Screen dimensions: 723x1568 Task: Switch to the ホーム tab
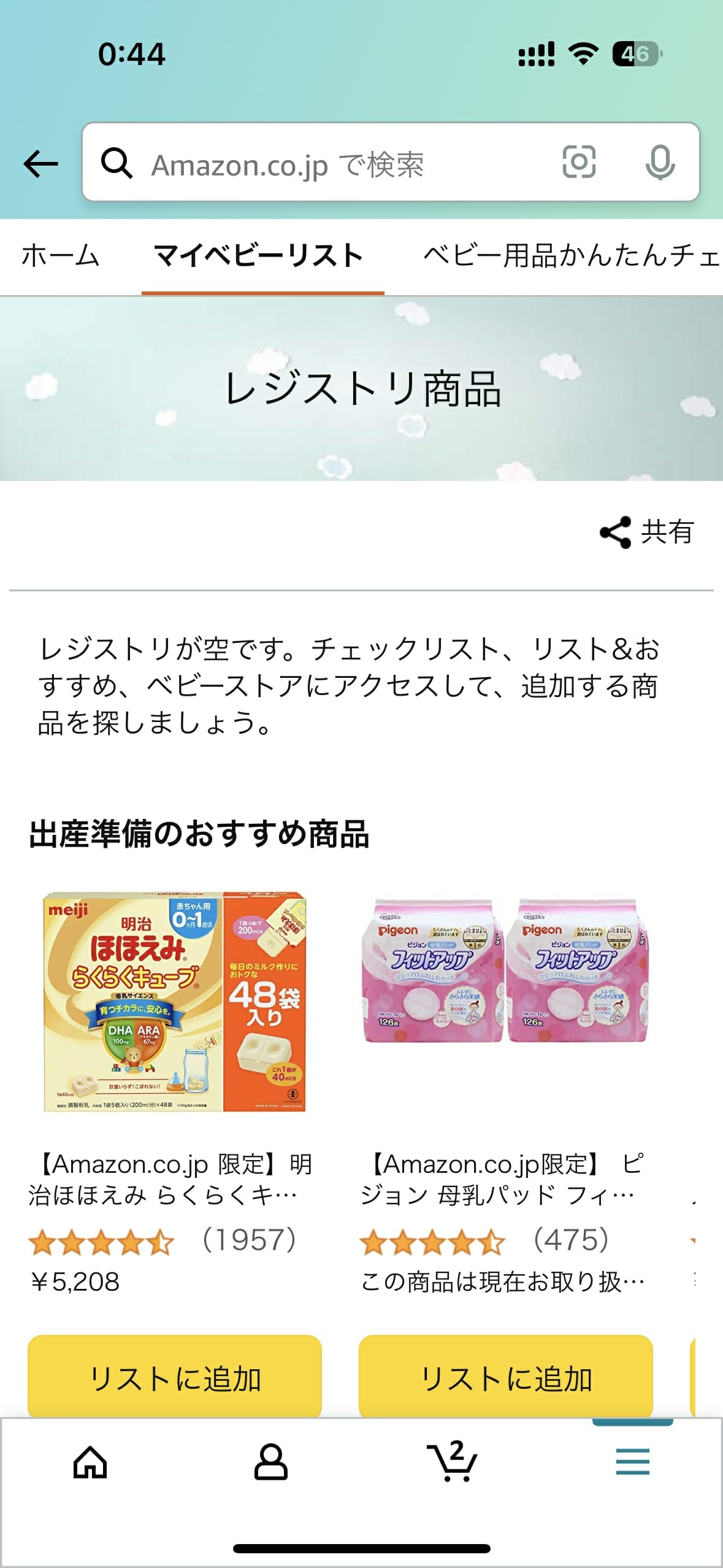pos(60,255)
